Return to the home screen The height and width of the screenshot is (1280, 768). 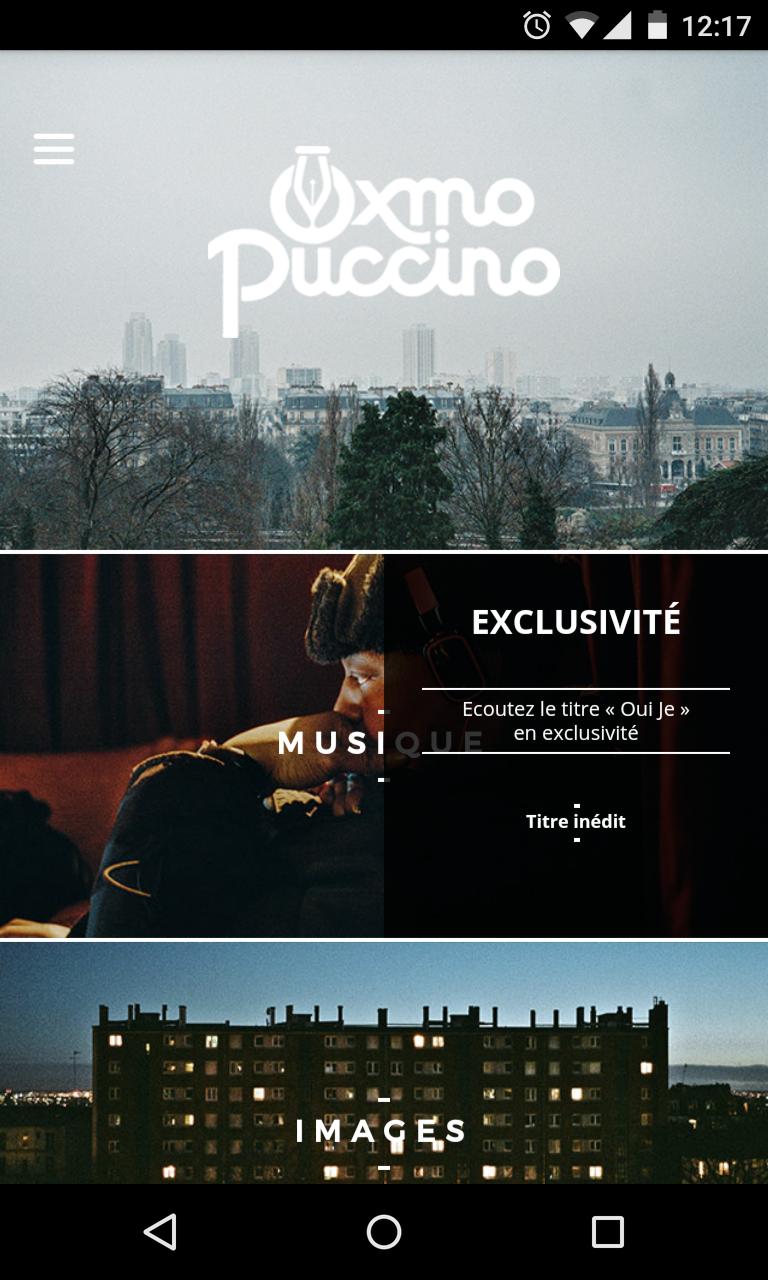pyautogui.click(x=384, y=1232)
